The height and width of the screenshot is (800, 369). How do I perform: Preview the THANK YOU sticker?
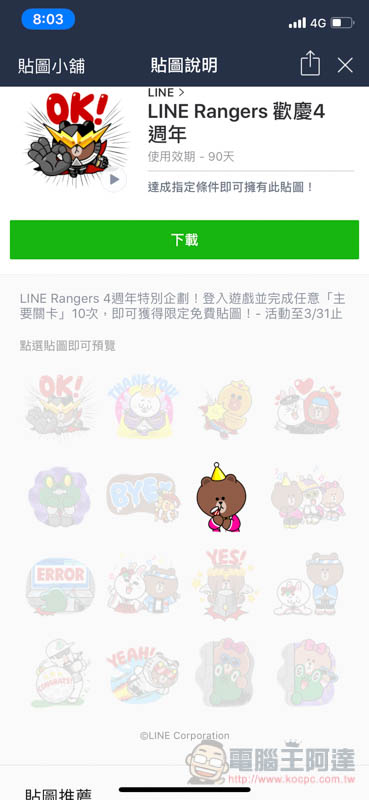(142, 404)
